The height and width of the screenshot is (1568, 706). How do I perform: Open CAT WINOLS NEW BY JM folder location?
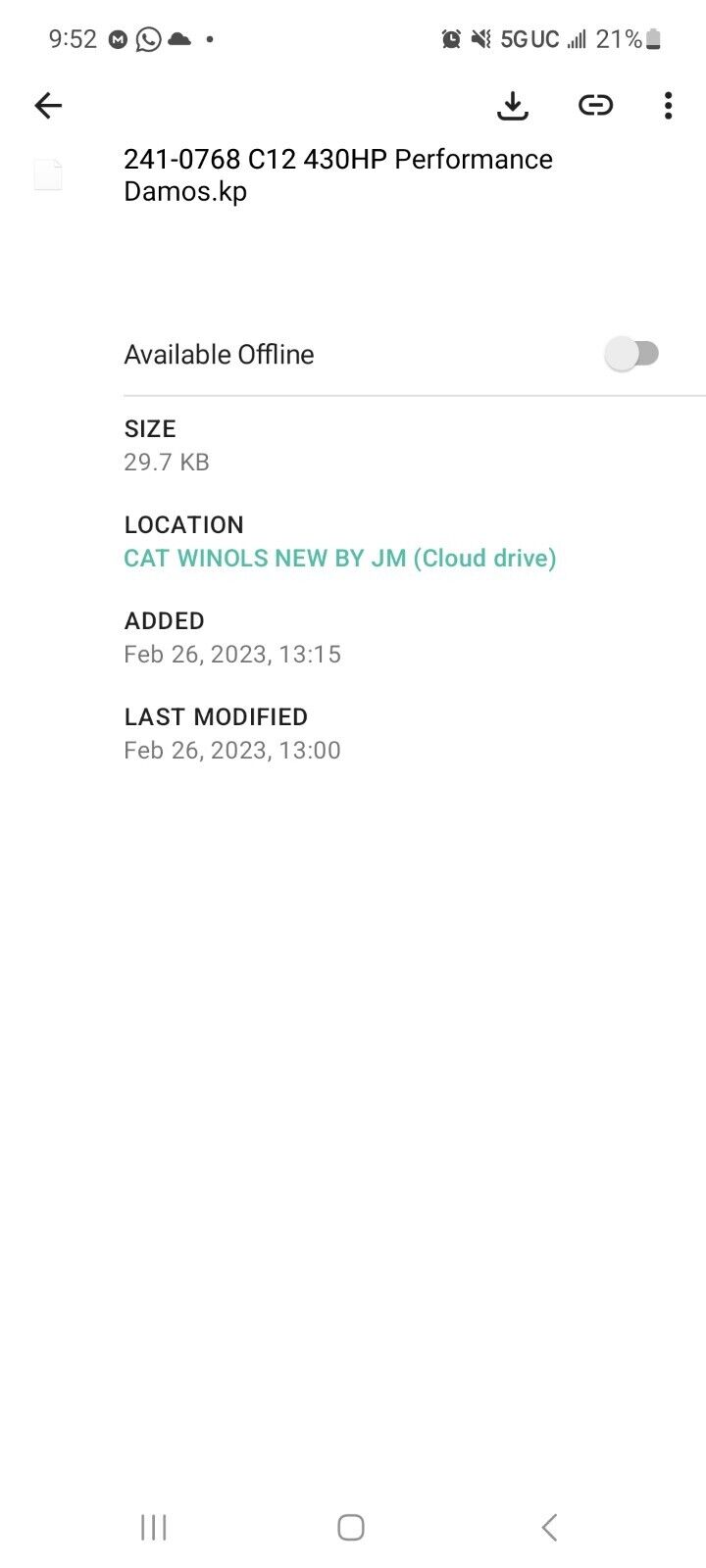tap(339, 559)
